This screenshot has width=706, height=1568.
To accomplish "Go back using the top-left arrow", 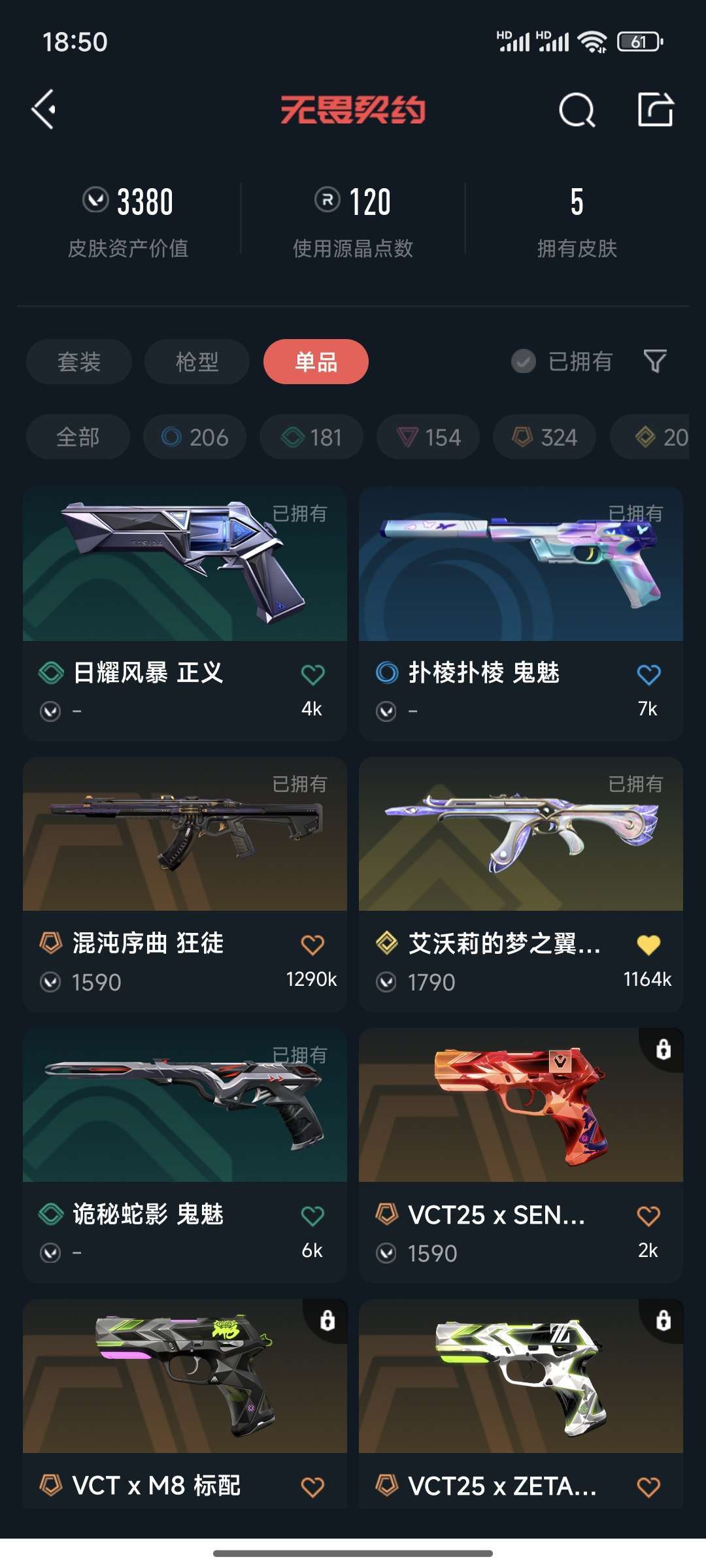I will tap(43, 109).
